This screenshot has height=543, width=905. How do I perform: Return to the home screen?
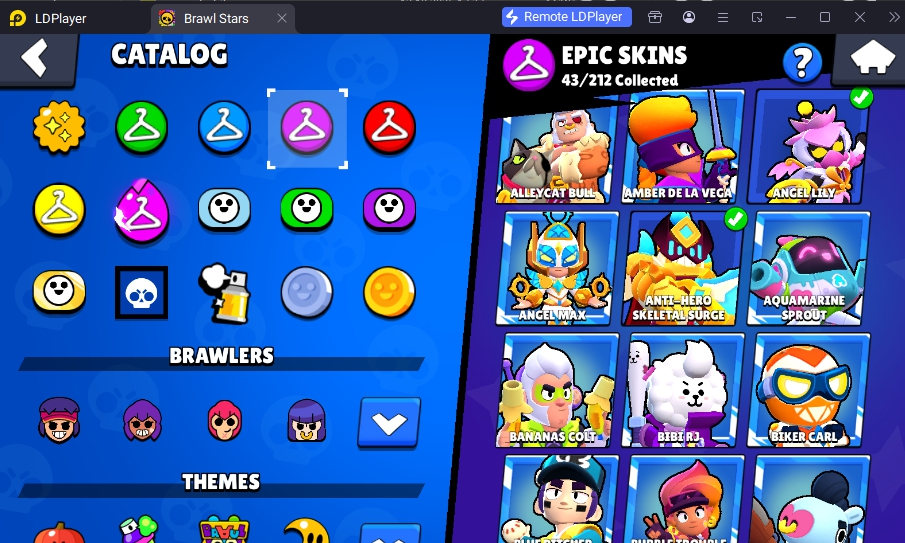871,59
